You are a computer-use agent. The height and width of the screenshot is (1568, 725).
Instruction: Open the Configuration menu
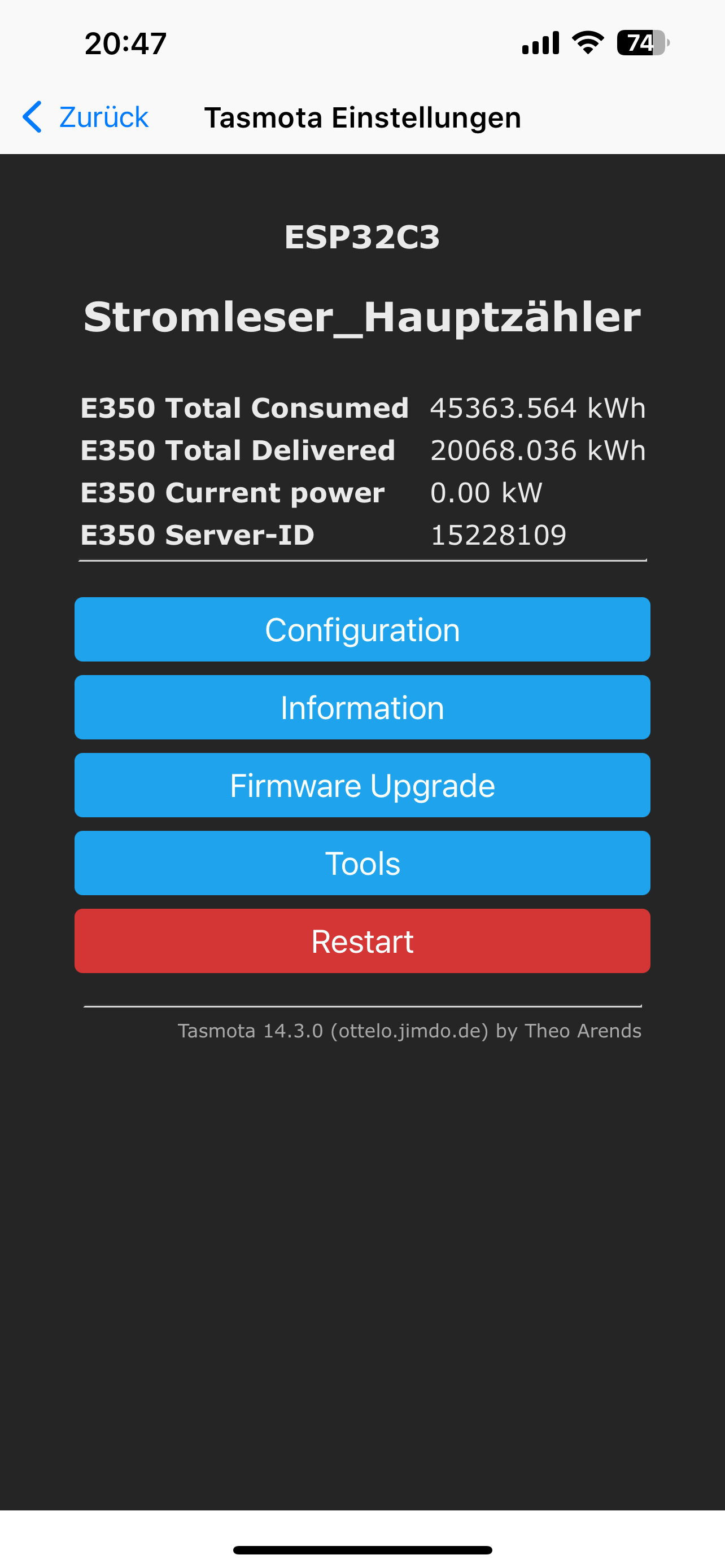point(362,629)
